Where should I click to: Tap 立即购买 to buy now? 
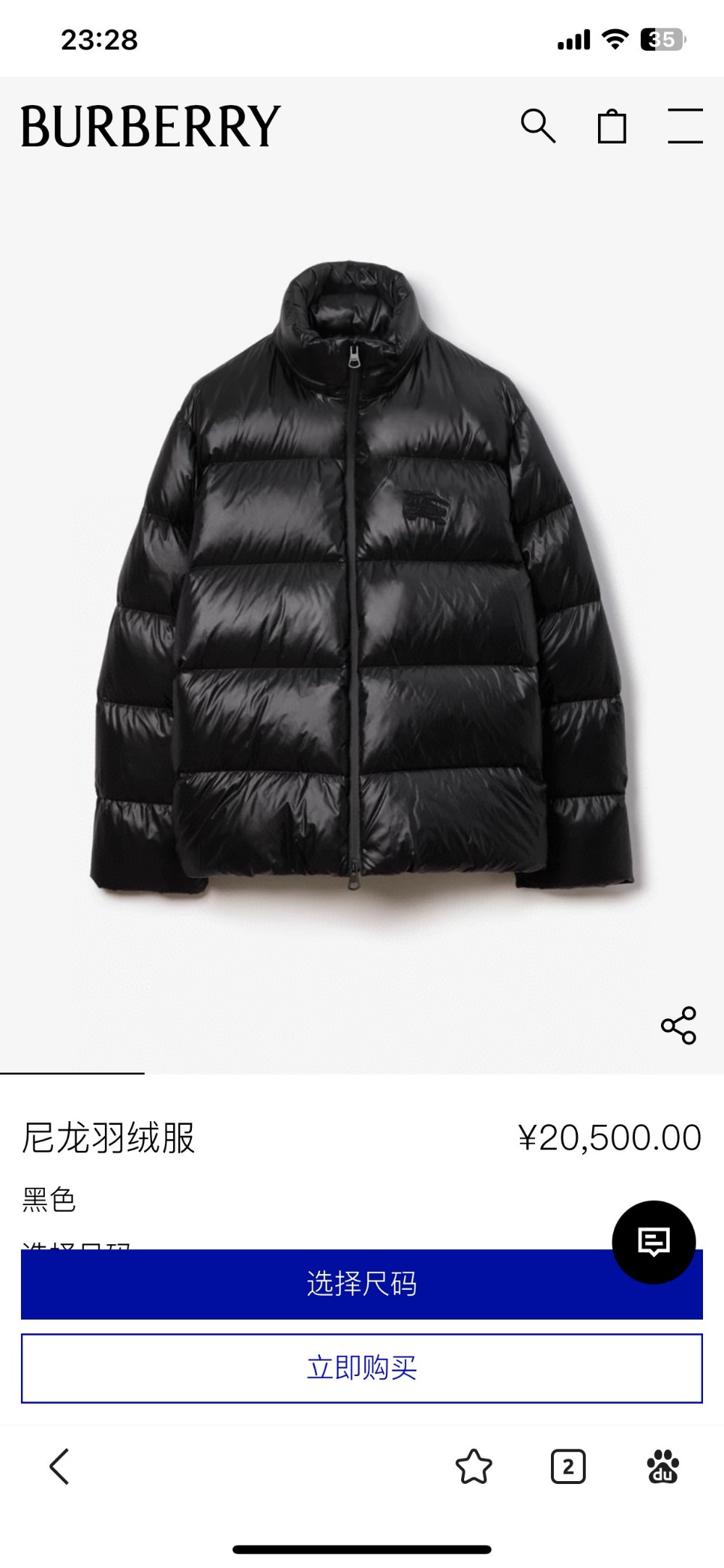(361, 1368)
